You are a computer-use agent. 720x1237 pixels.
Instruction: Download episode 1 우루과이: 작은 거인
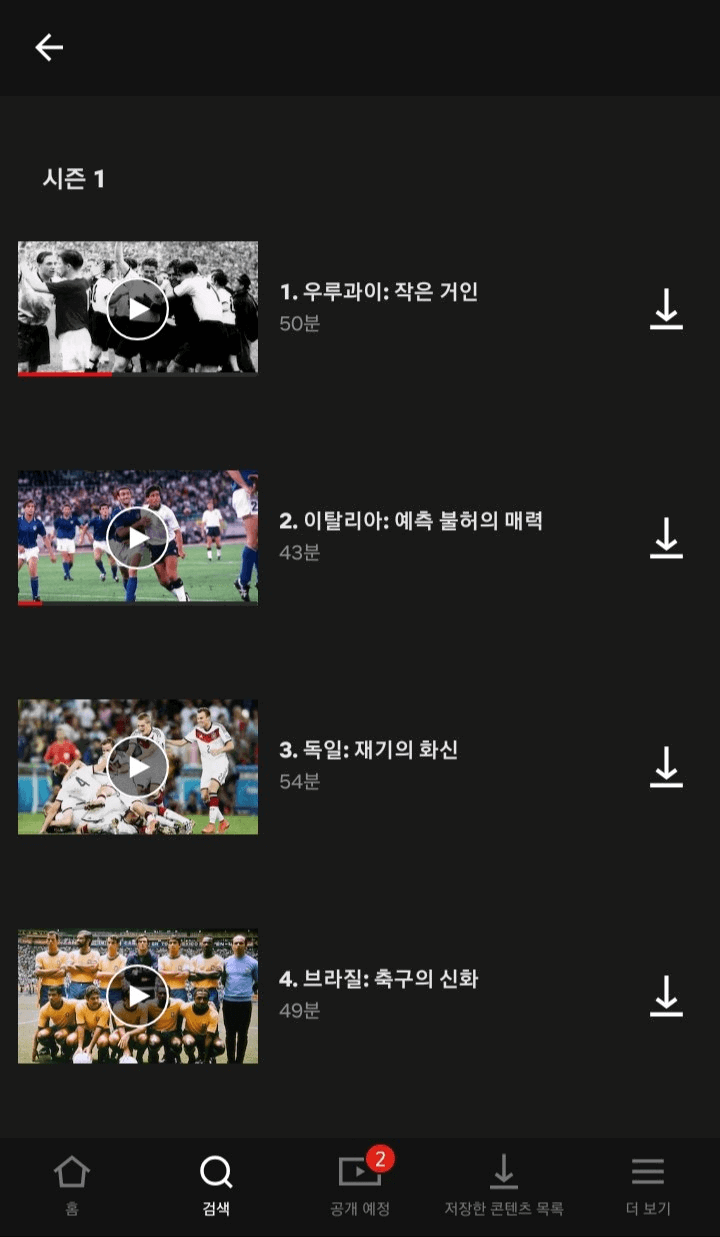click(666, 309)
